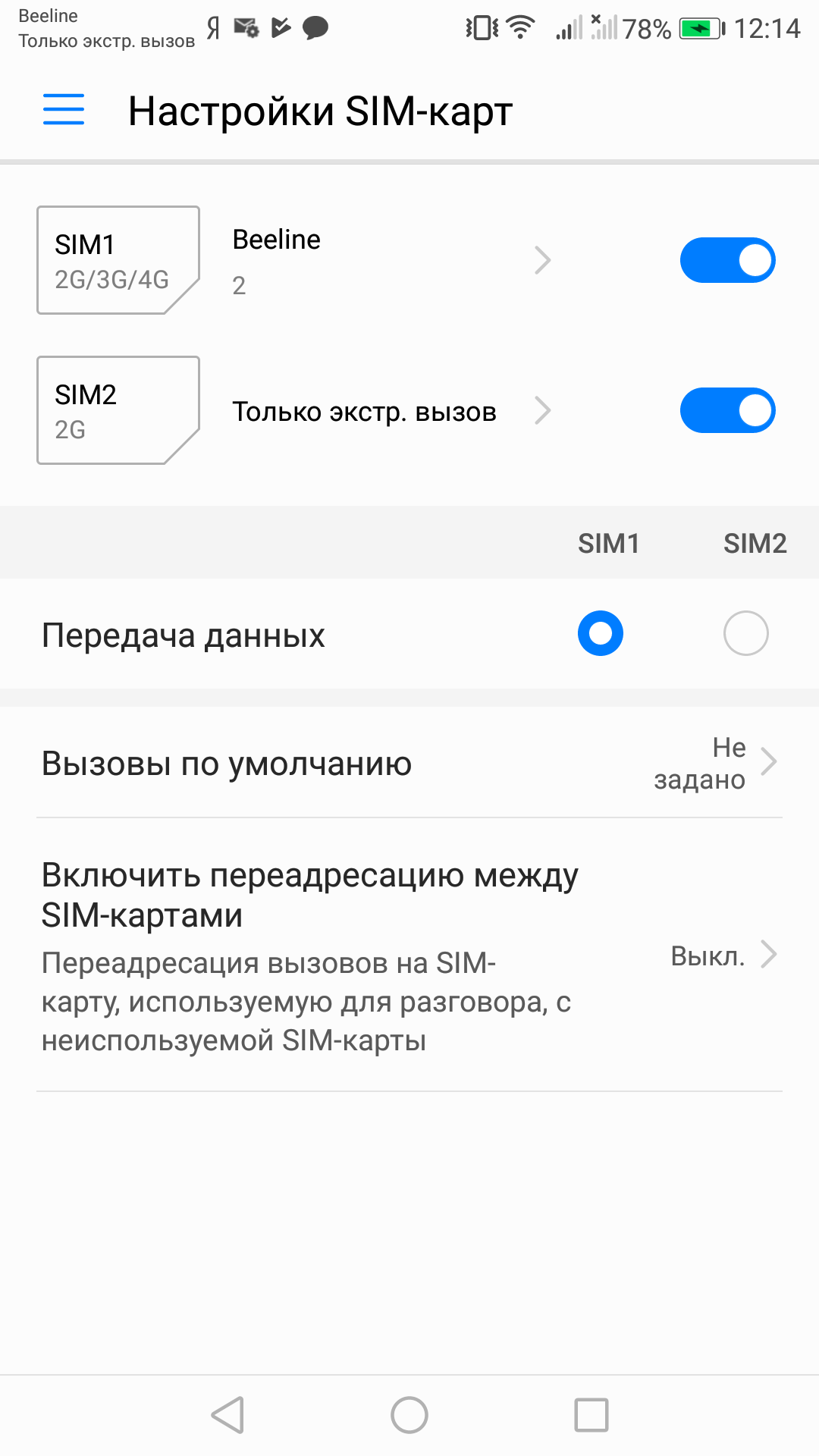Go to the home screen
Viewport: 819px width, 1456px height.
coord(409,1415)
